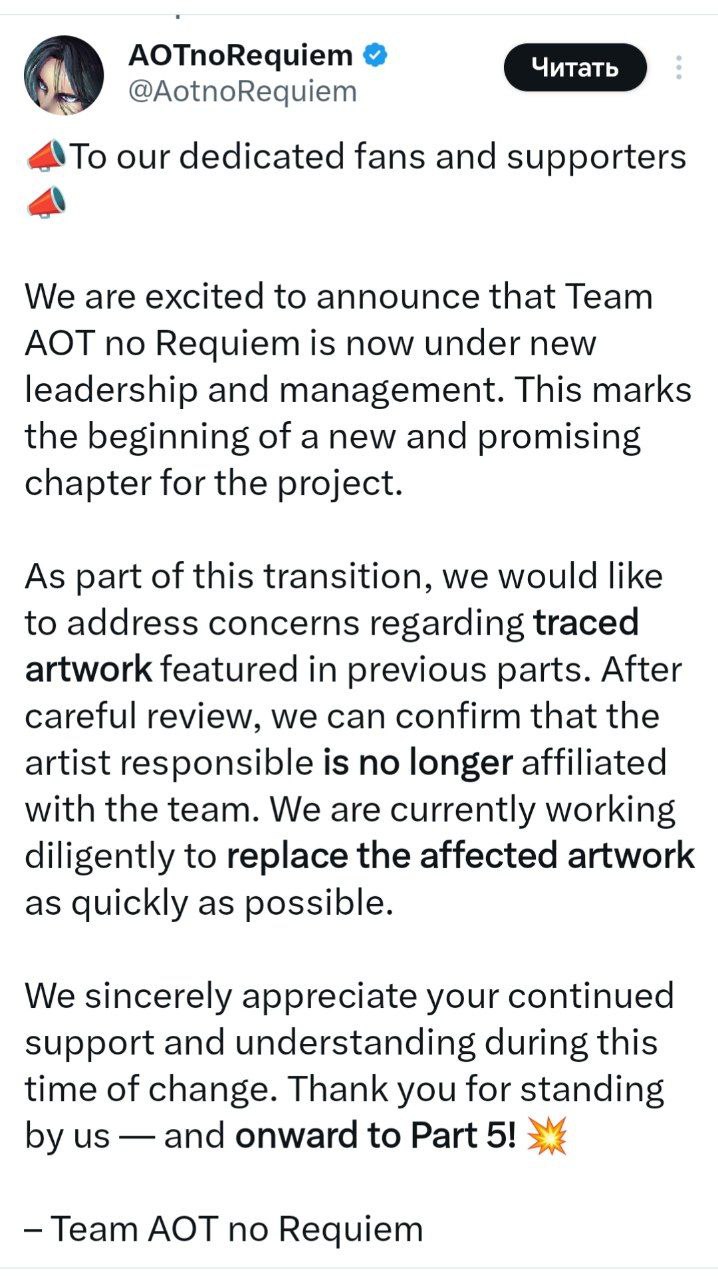718x1280 pixels.
Task: Open the post's three-dot overflow menu
Action: point(679,68)
